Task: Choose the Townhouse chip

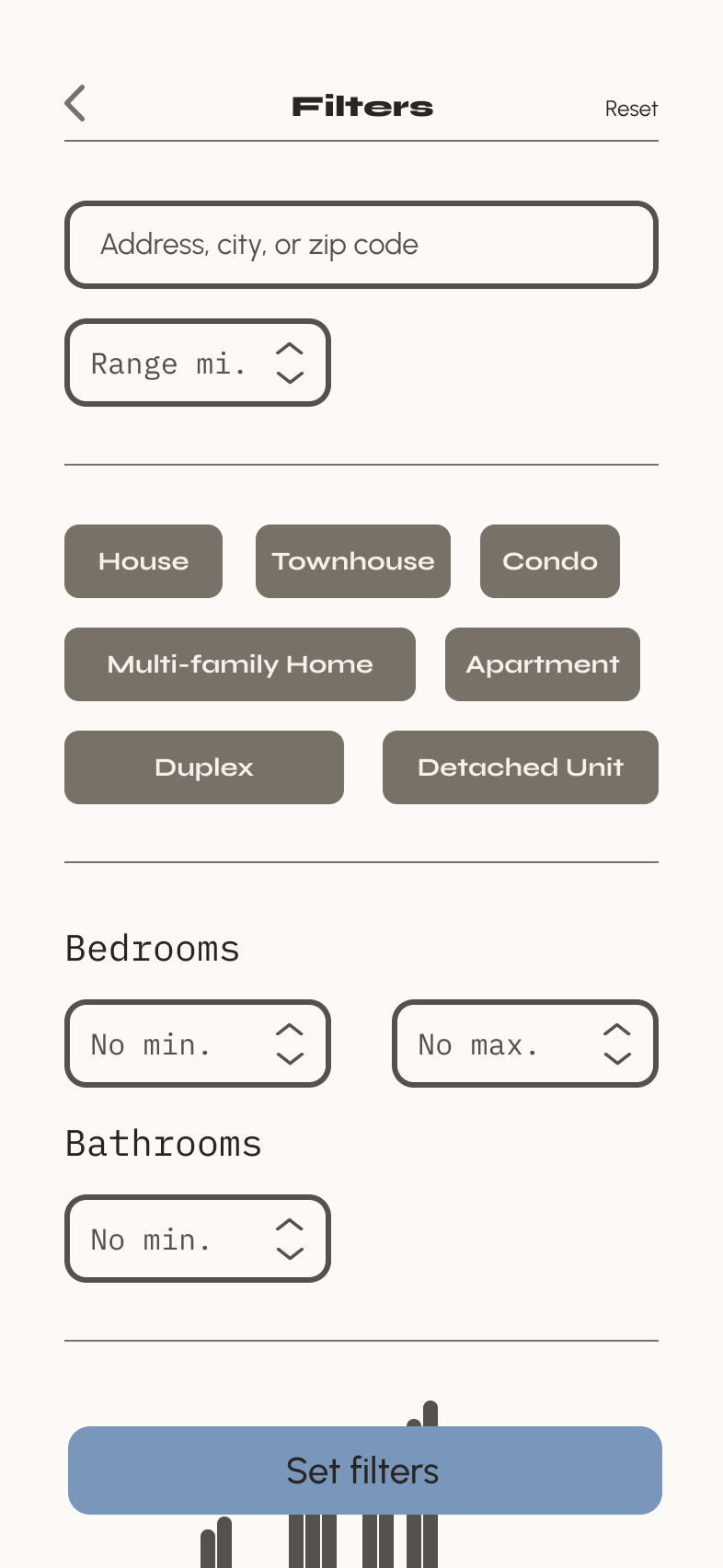Action: tap(353, 561)
